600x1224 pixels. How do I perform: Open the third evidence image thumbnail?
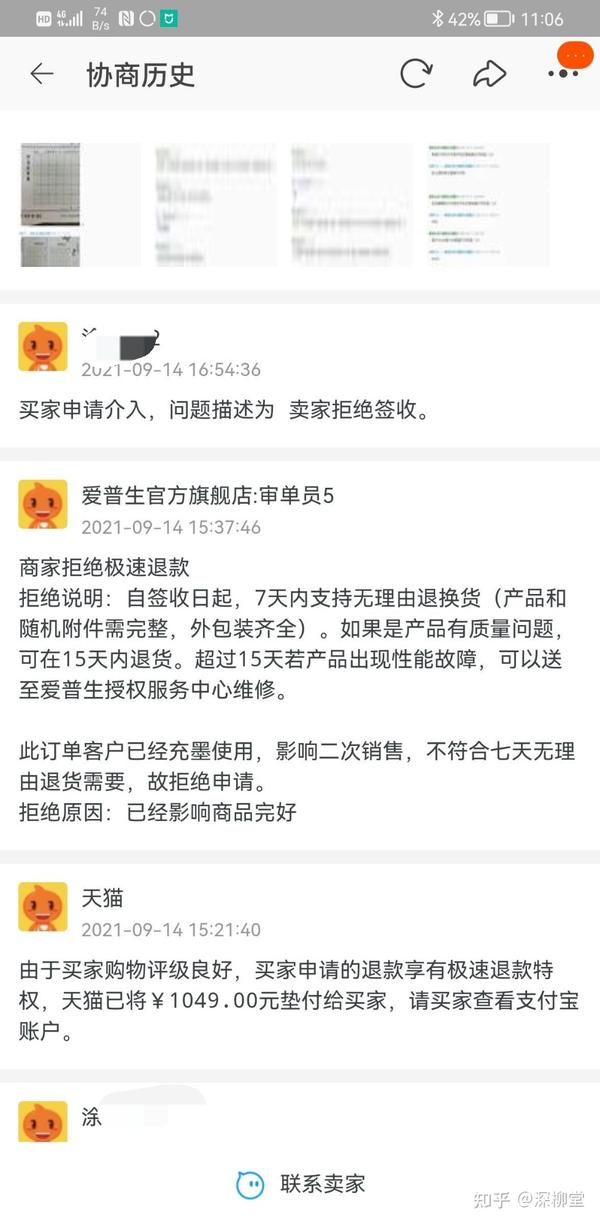point(352,205)
